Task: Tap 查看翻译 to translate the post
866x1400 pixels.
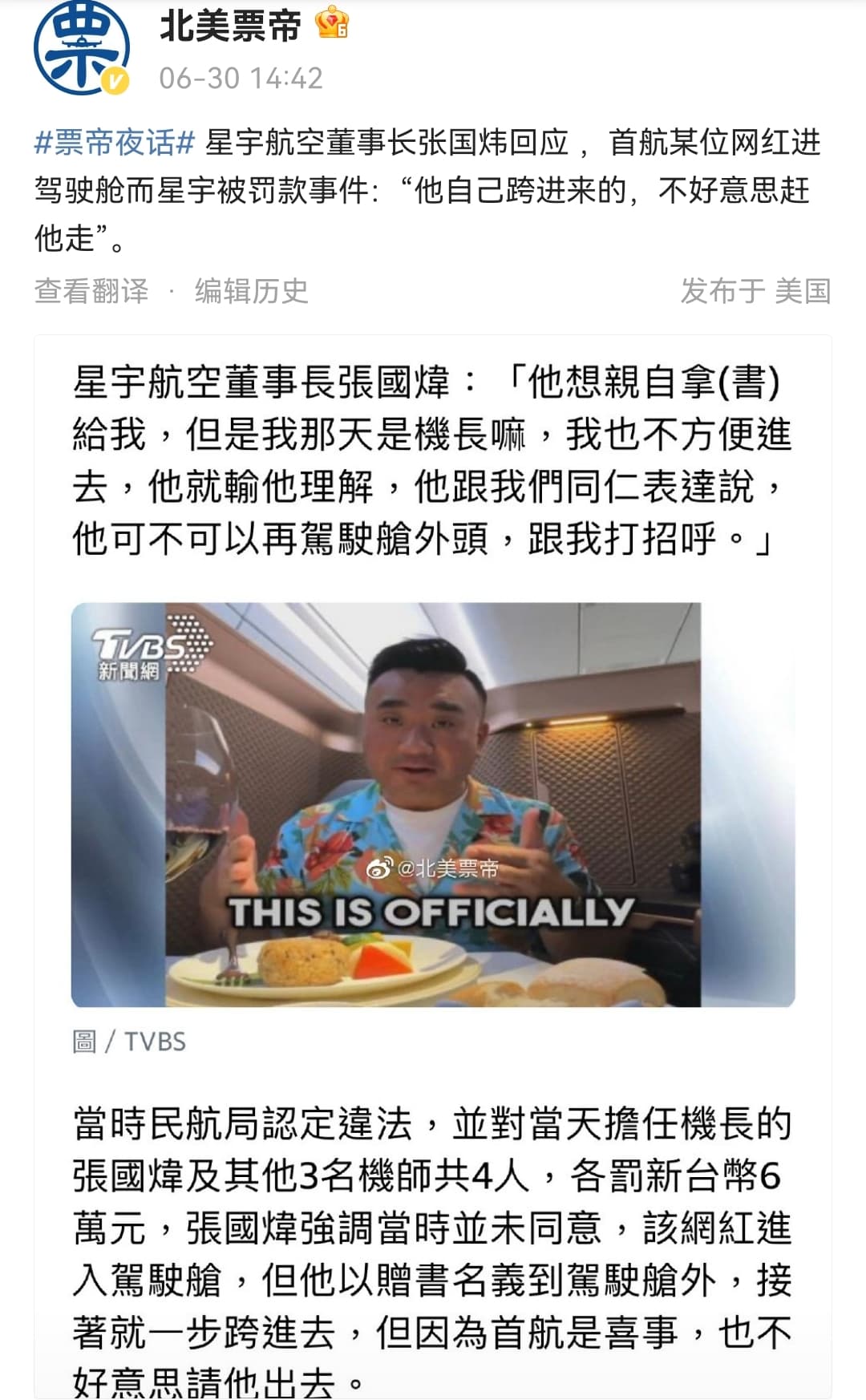Action: tap(91, 290)
